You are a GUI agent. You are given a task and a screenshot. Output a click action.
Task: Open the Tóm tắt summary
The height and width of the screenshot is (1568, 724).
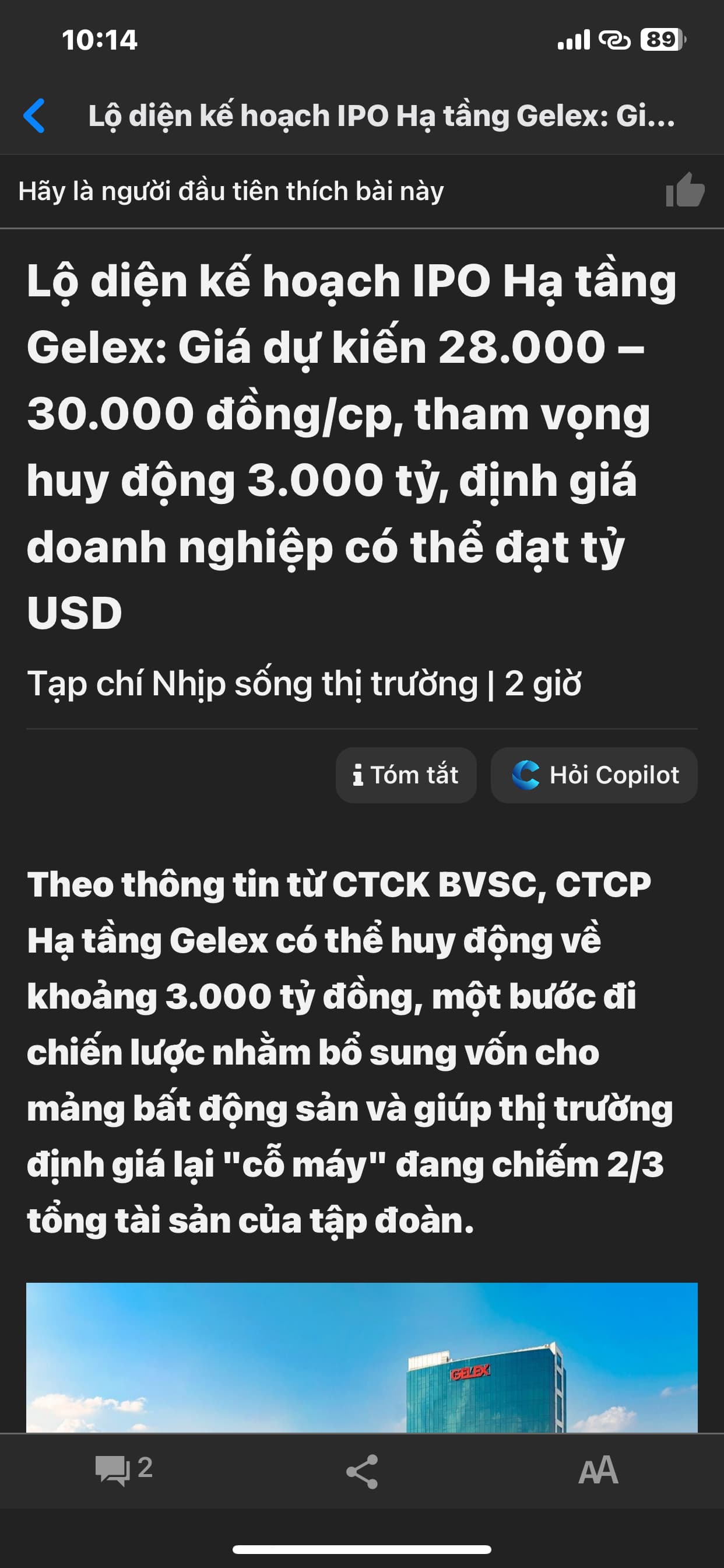(406, 775)
